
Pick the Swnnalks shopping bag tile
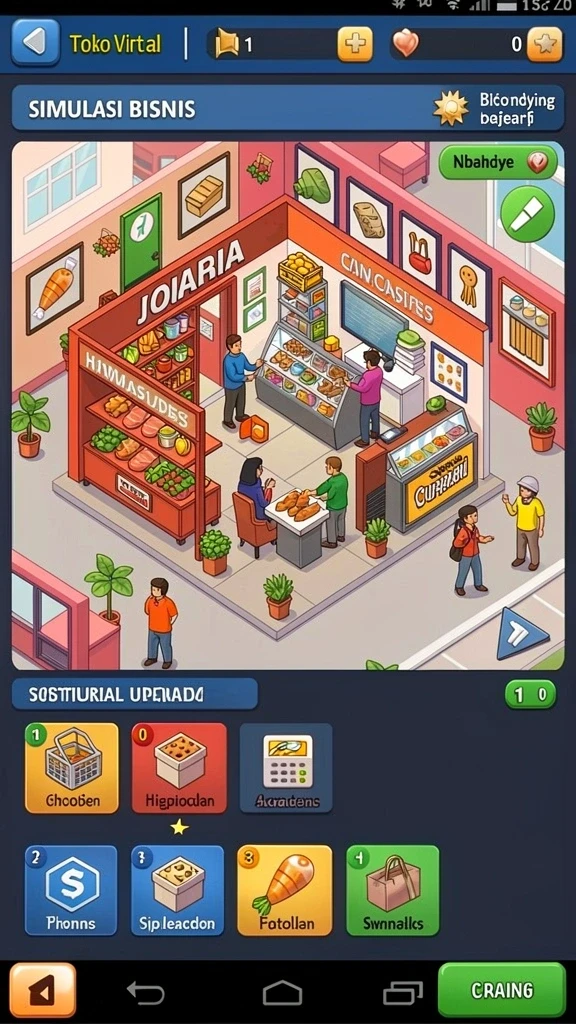pos(392,890)
